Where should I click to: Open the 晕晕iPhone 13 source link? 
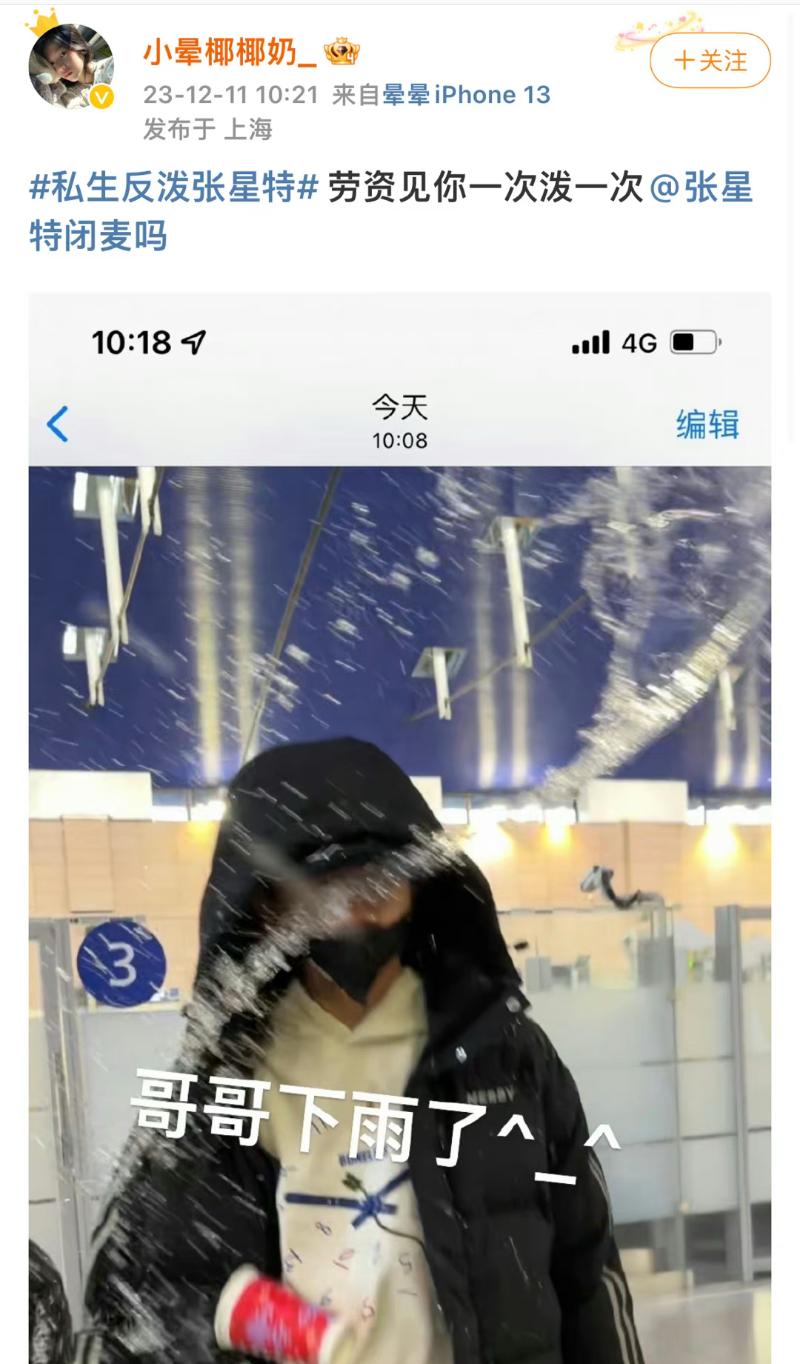466,95
